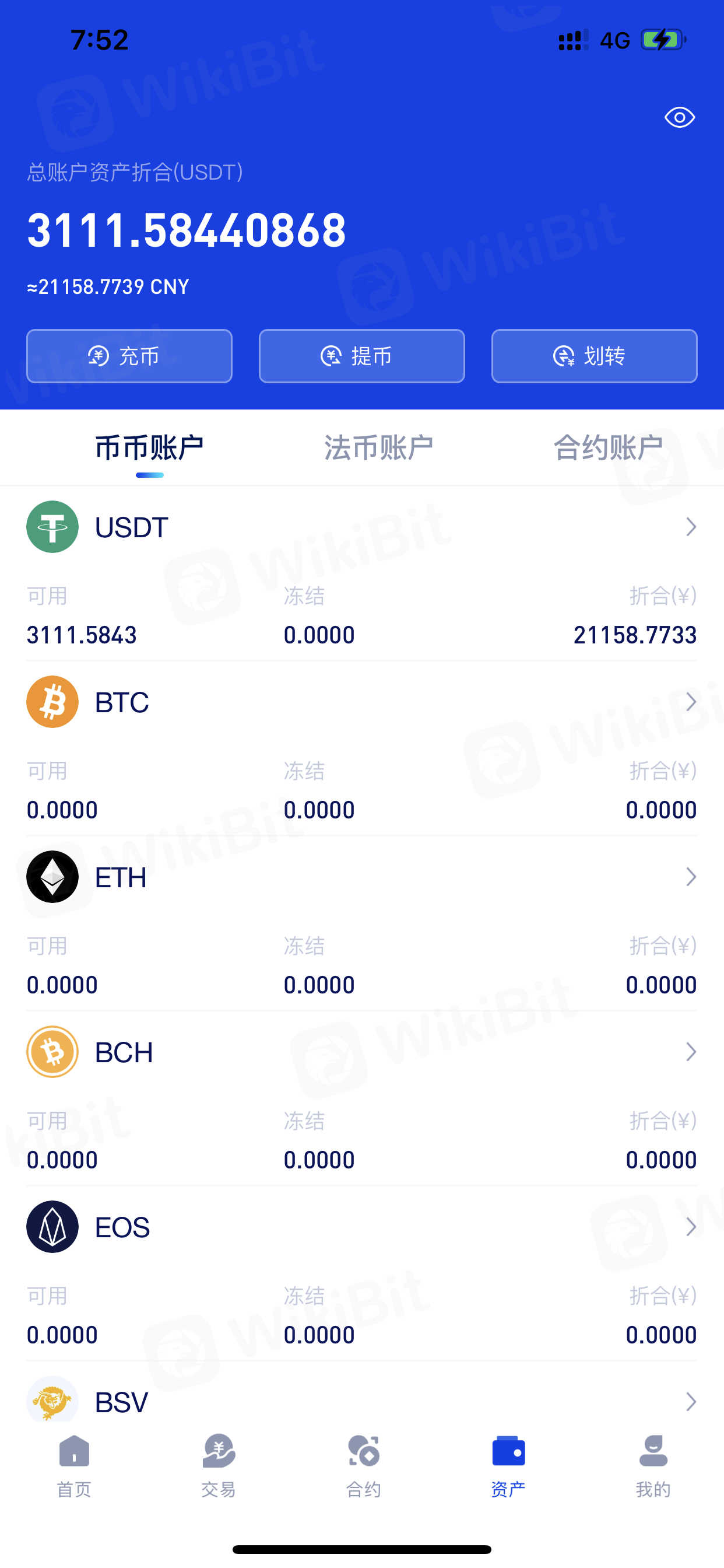
Task: Switch to the 法币账户 tab
Action: (x=378, y=448)
